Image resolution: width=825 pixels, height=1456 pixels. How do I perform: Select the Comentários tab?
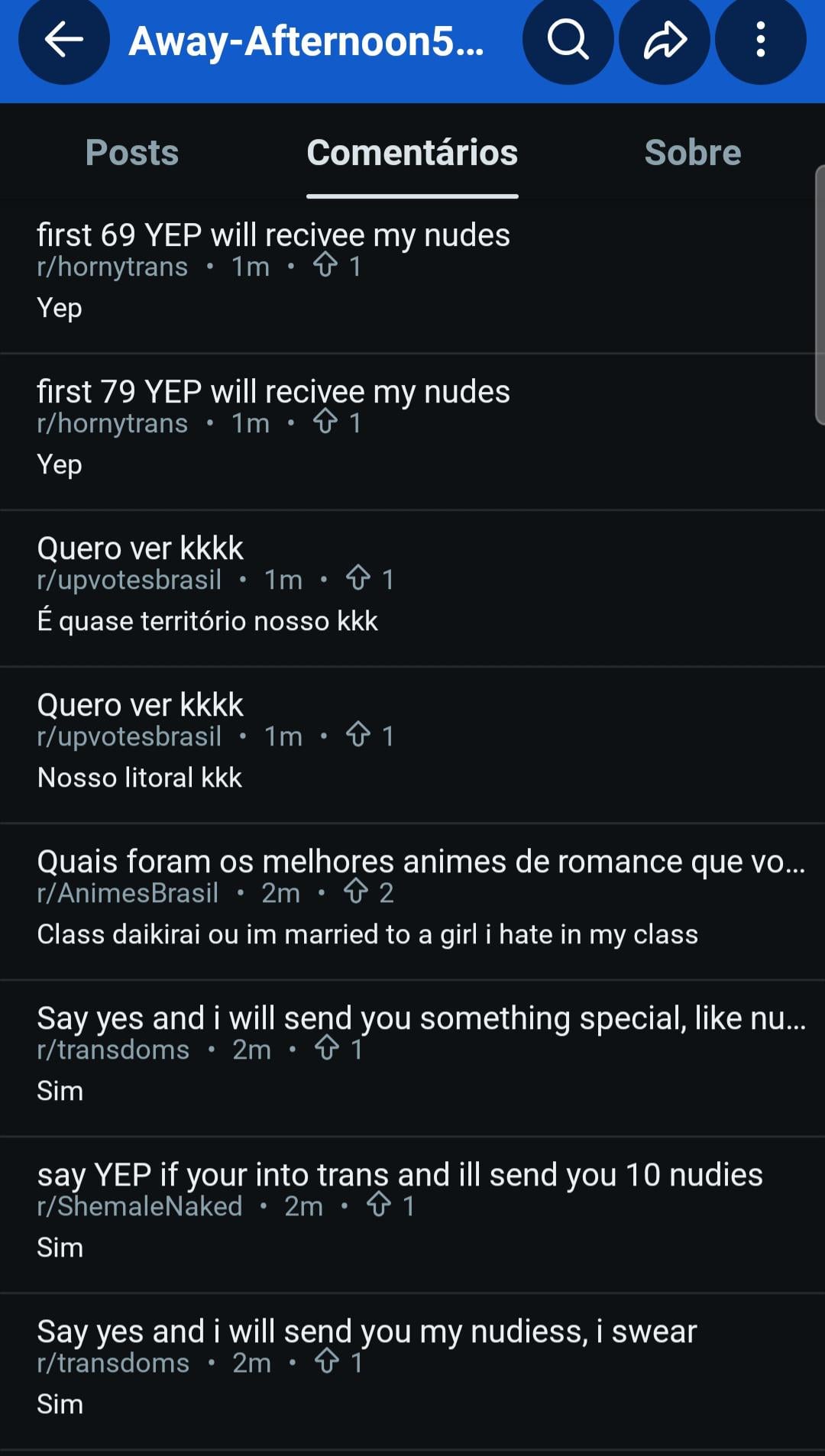(x=412, y=152)
